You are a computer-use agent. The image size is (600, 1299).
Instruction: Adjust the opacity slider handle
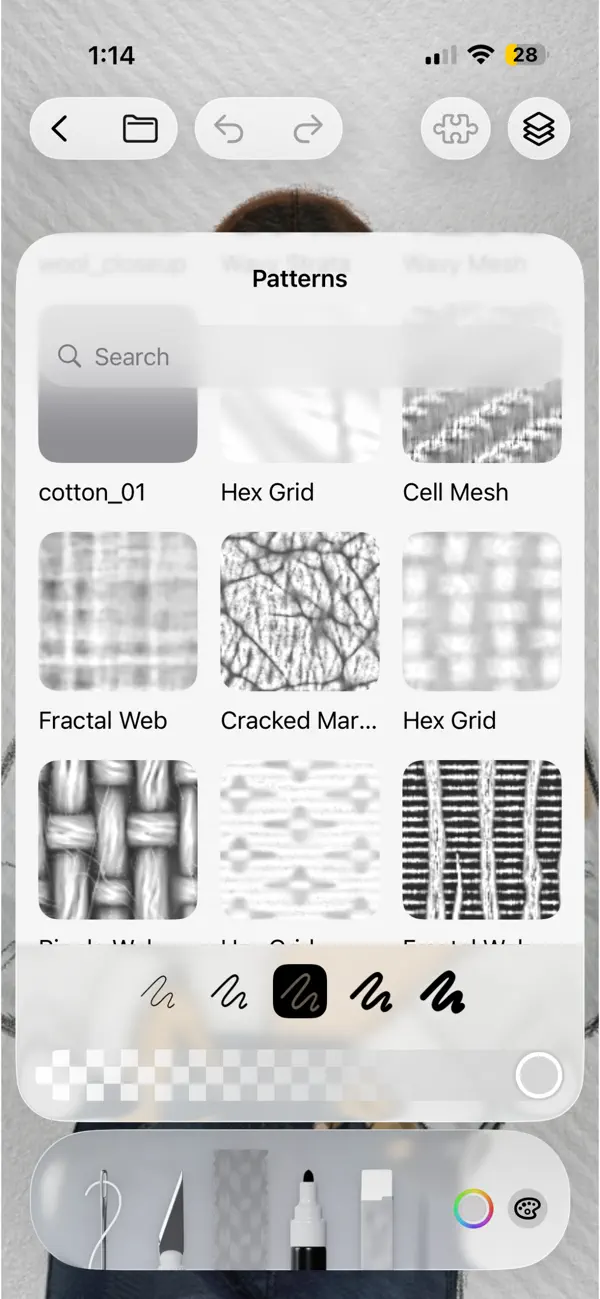coord(539,1076)
